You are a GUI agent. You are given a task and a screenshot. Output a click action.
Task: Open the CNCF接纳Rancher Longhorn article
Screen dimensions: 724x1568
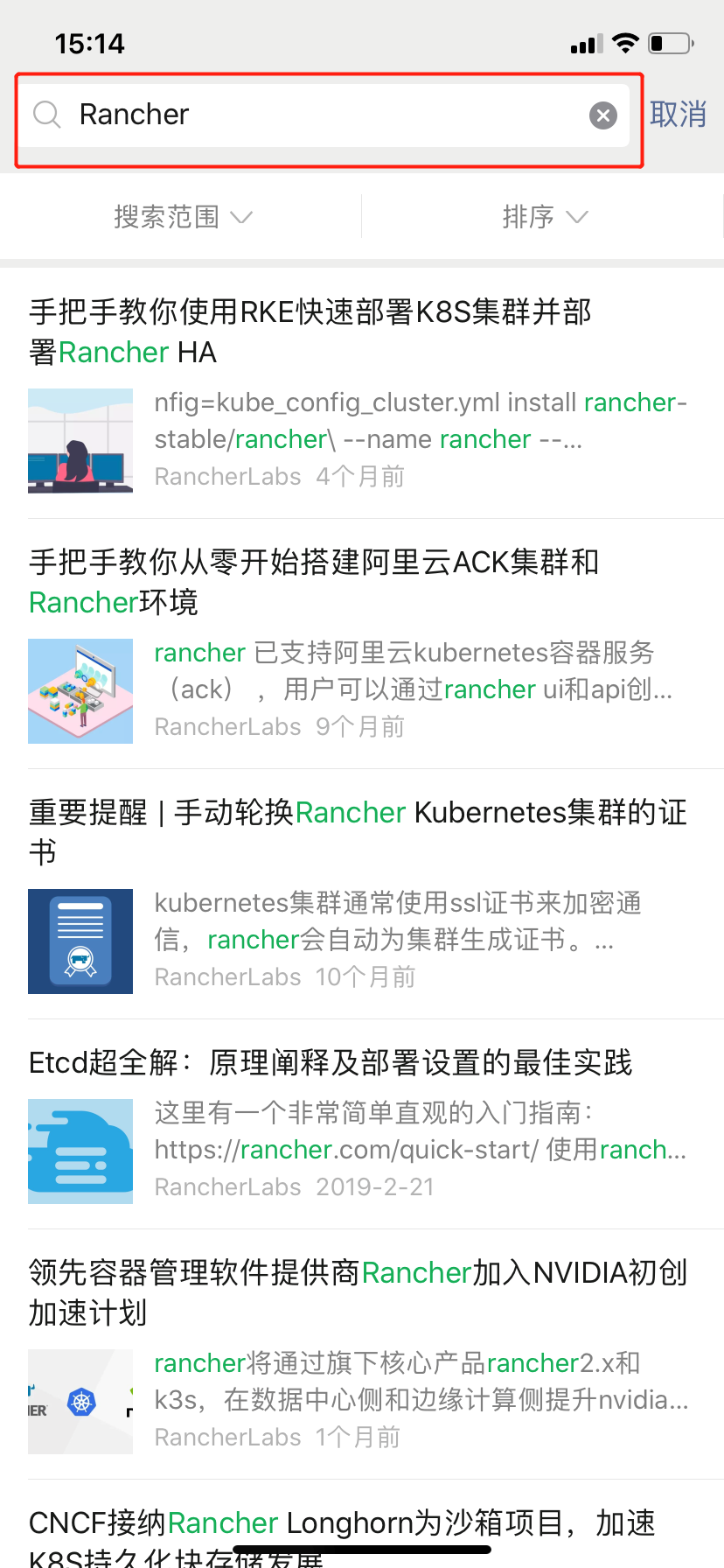tap(341, 1527)
